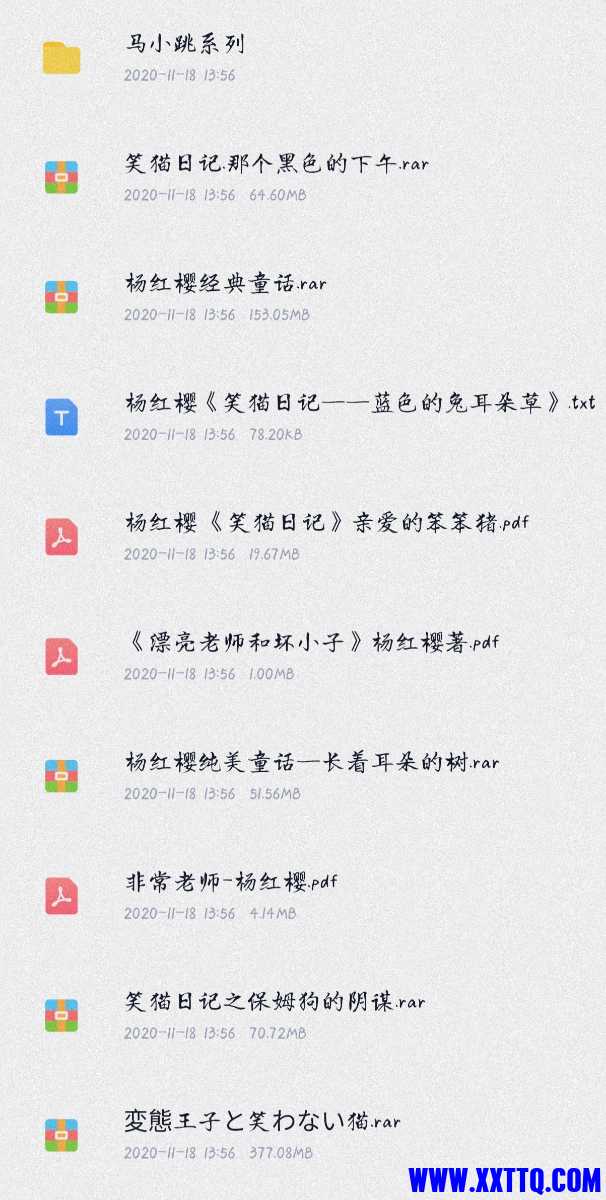Open the 马小跳系列 folder
This screenshot has height=1200, width=606.
point(185,45)
